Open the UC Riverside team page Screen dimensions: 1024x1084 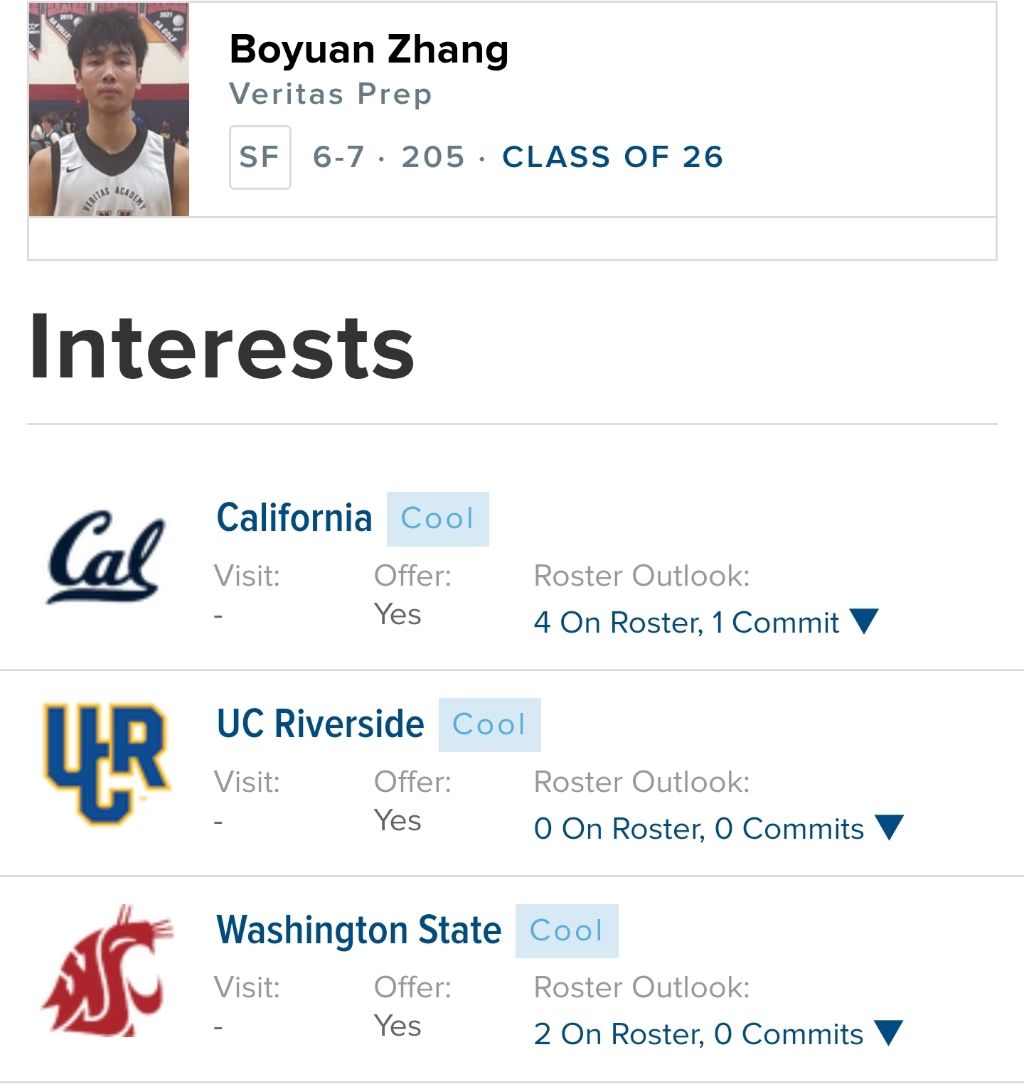[x=320, y=724]
